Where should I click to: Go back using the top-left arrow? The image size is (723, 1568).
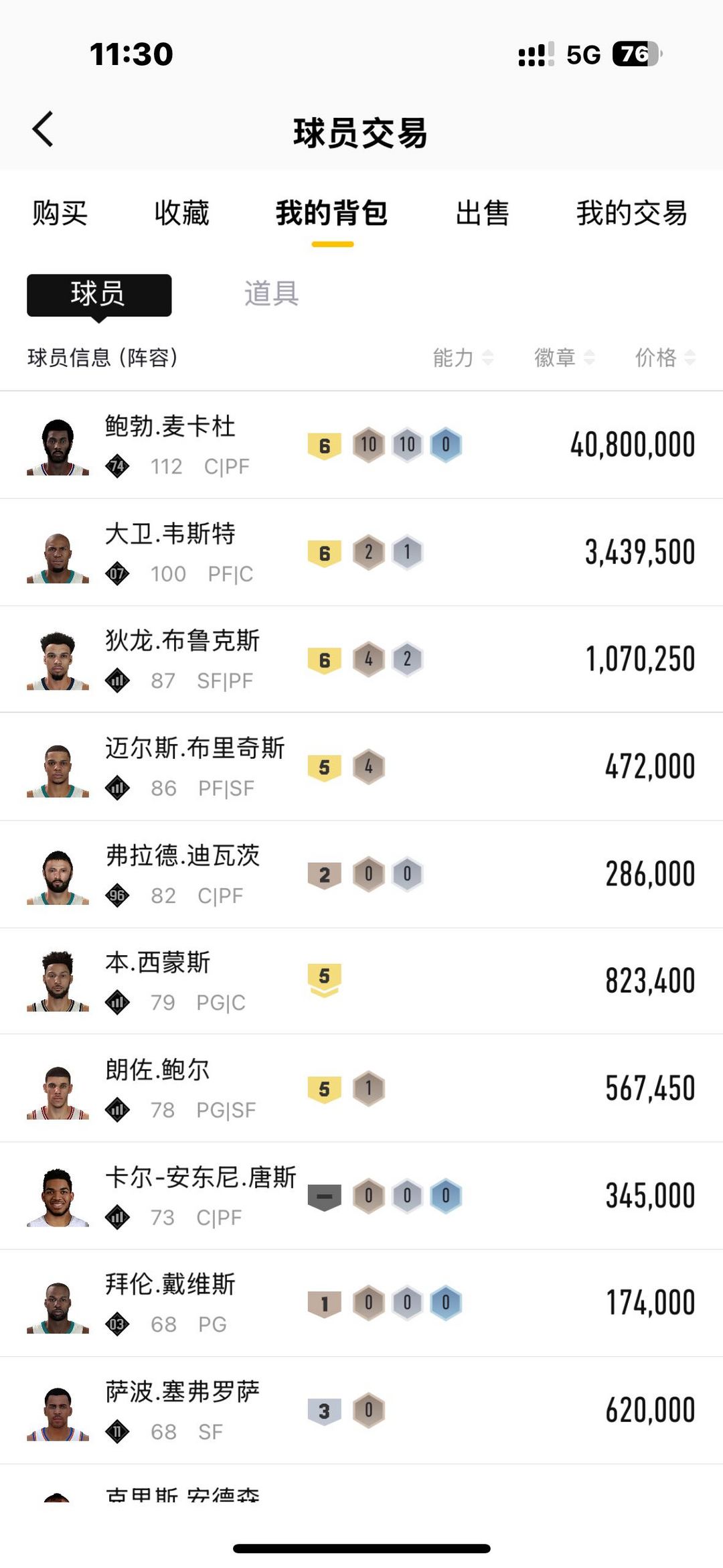[43, 129]
